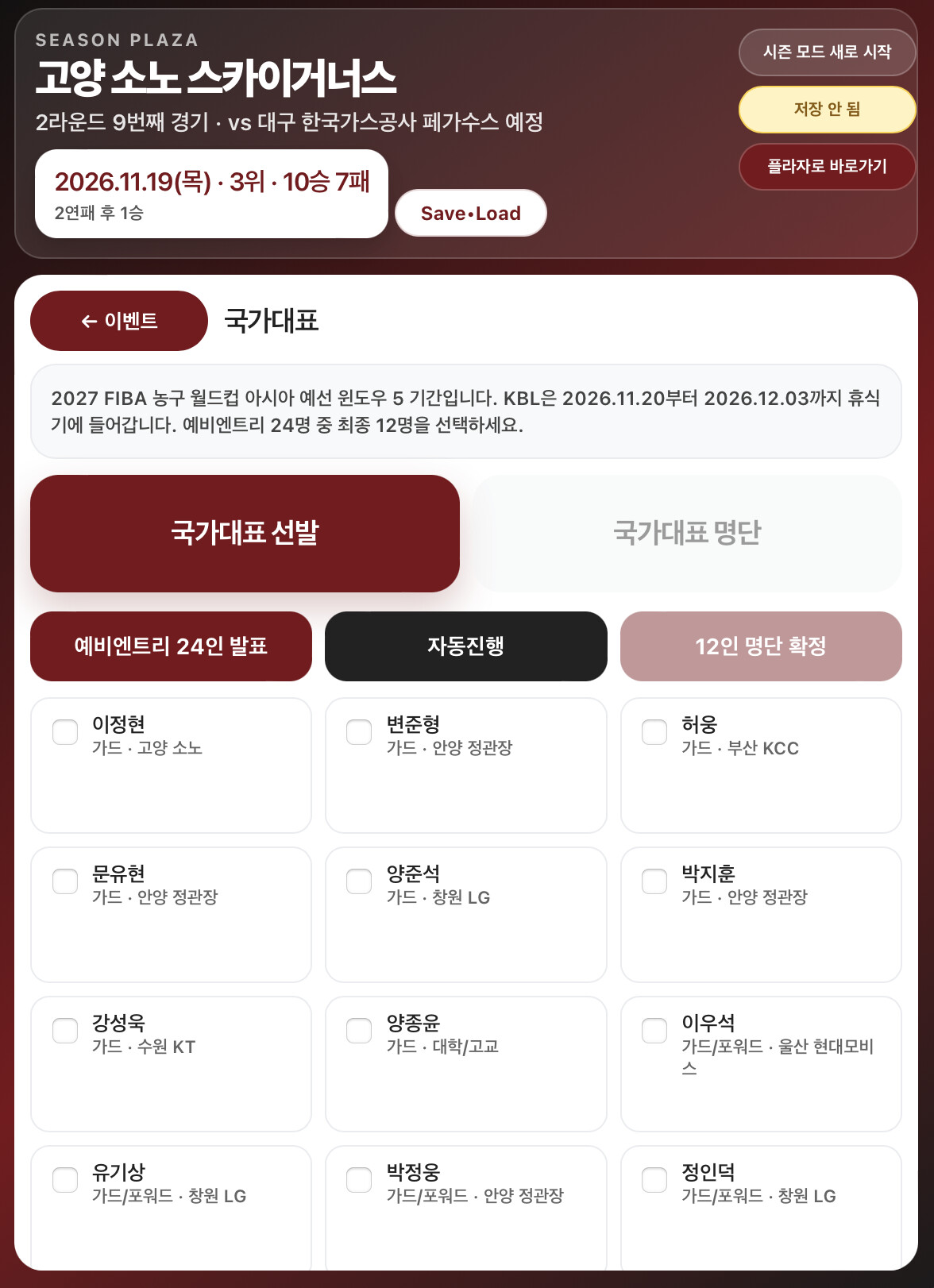Tap 시즌 모드 새로 시작 button
Viewport: 934px width, 1288px height.
pyautogui.click(x=827, y=52)
